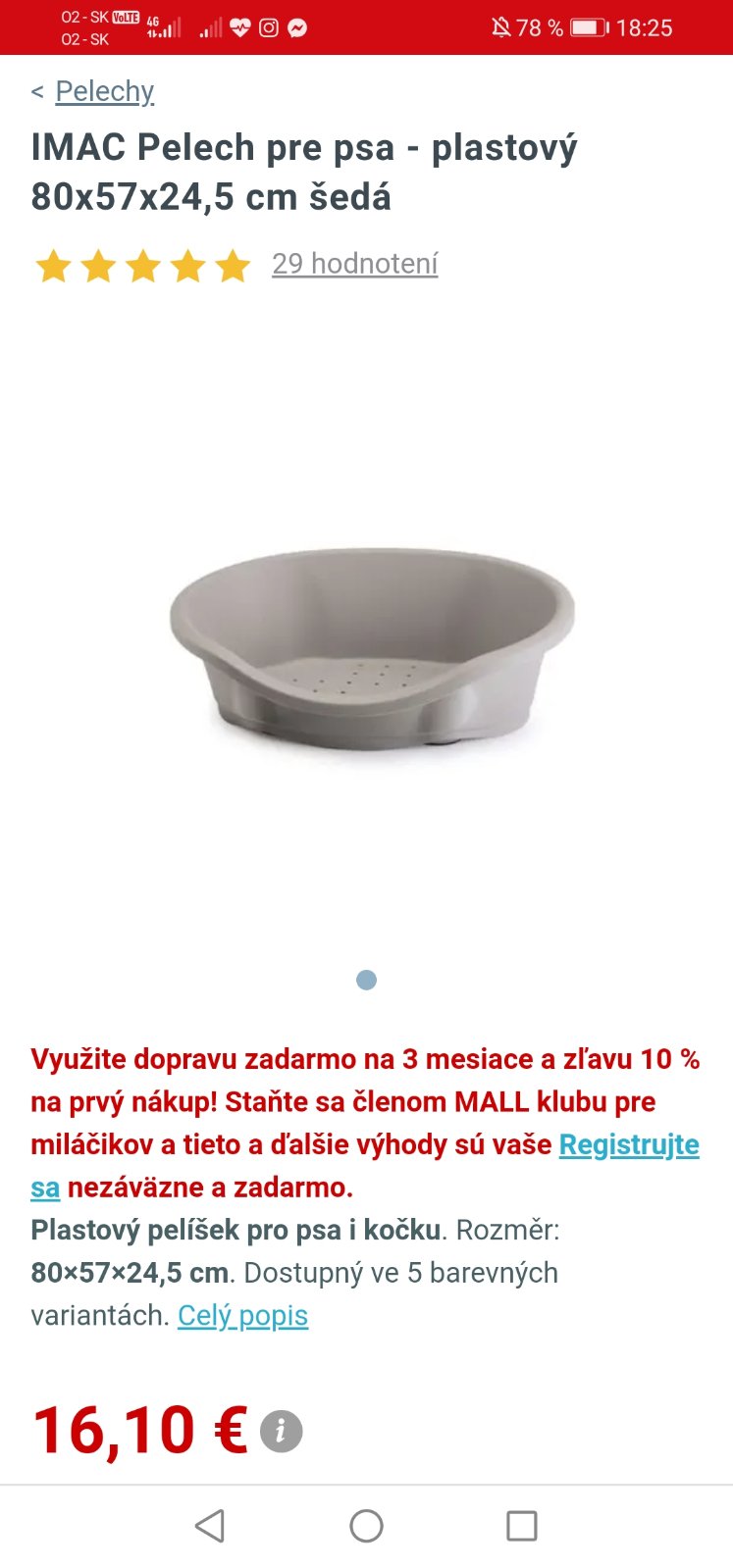Viewport: 733px width, 1568px height.
Task: Open the grey dog bed product image
Action: tap(371, 648)
